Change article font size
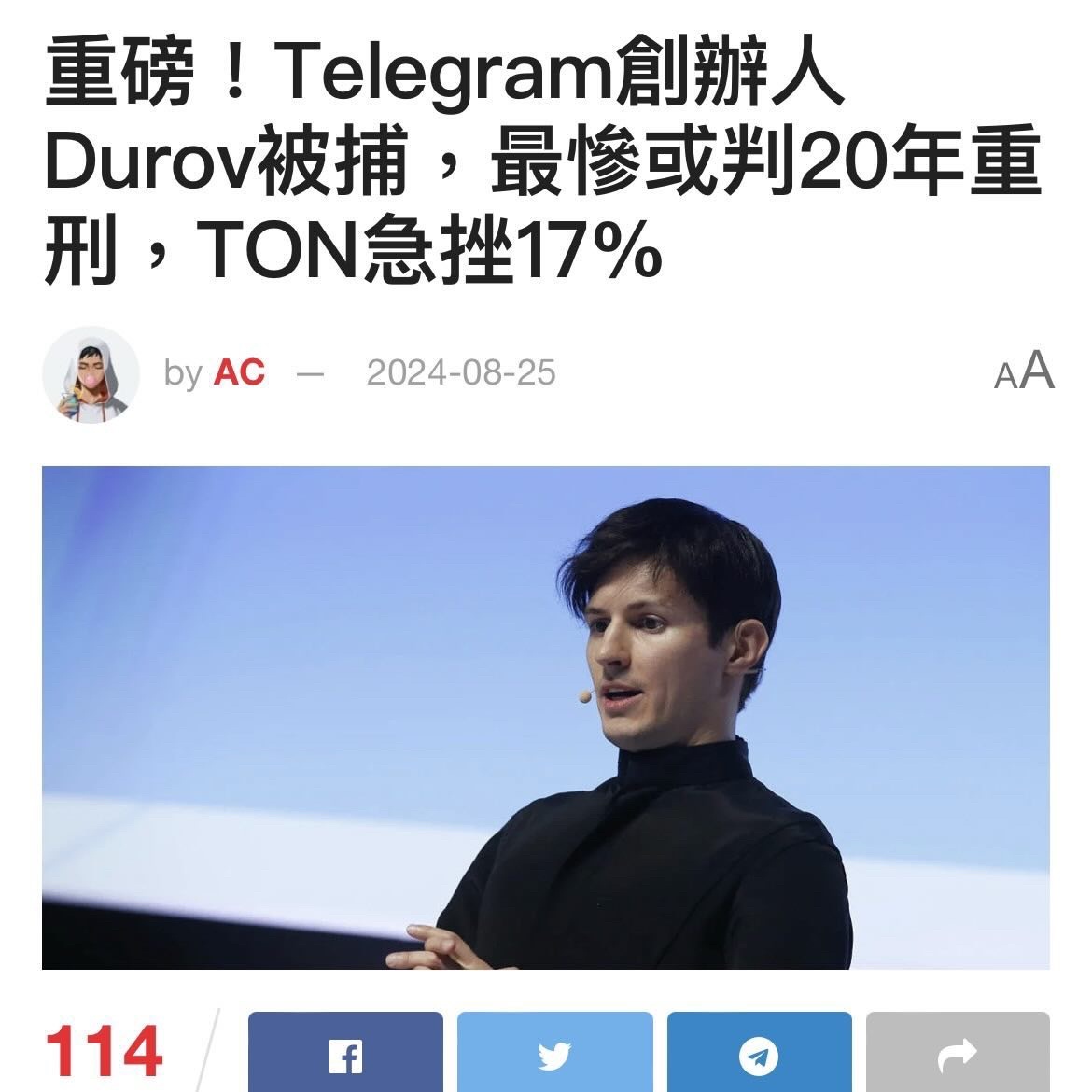The image size is (1092, 1092). click(1024, 372)
